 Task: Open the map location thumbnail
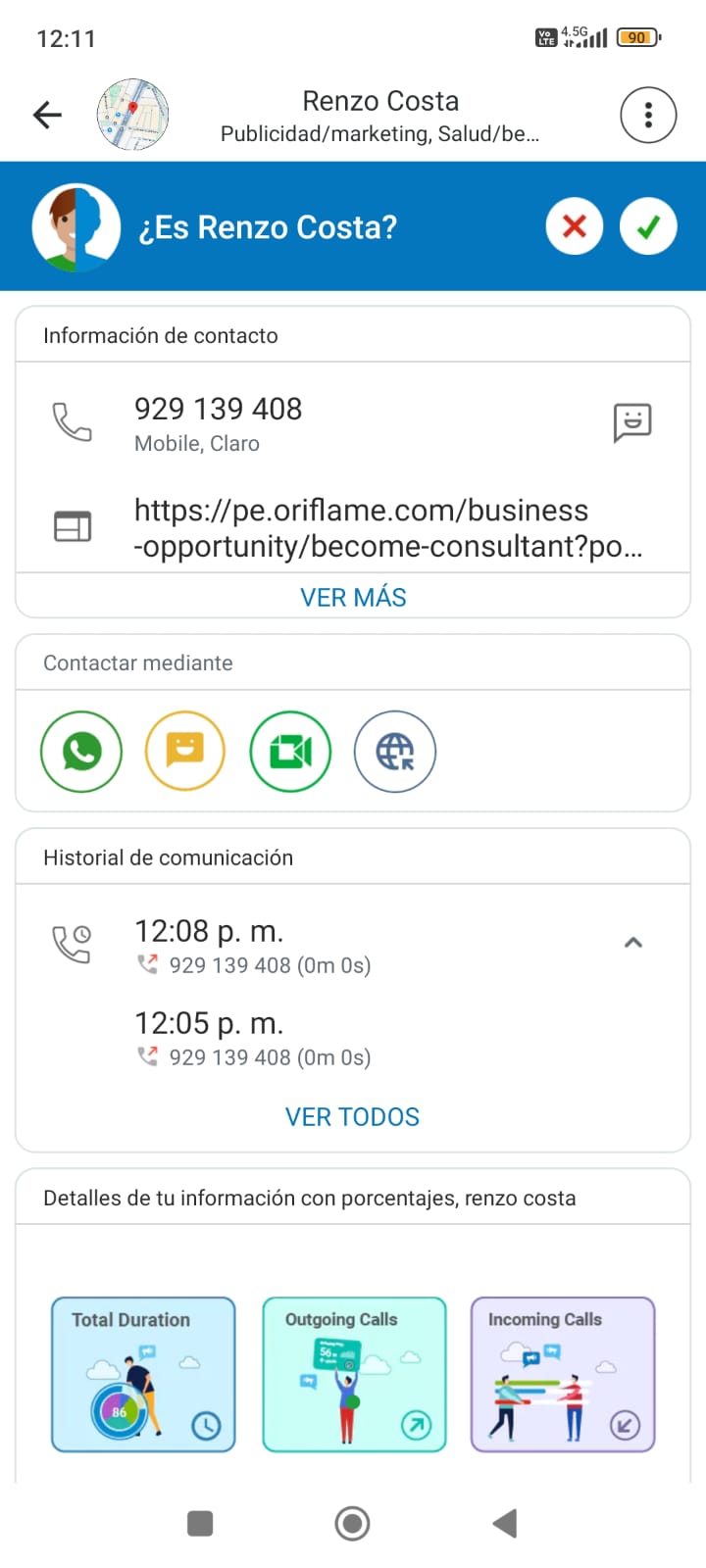click(x=132, y=115)
